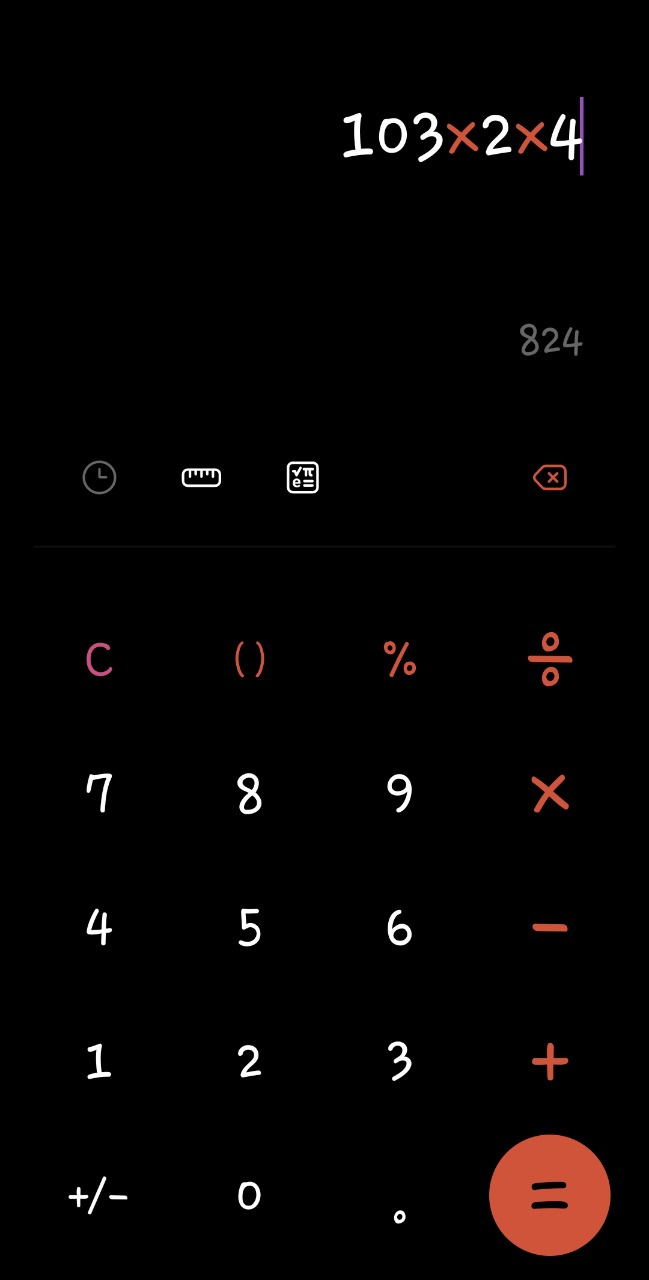Image resolution: width=649 pixels, height=1280 pixels.
Task: Enter digit 5
Action: click(249, 928)
